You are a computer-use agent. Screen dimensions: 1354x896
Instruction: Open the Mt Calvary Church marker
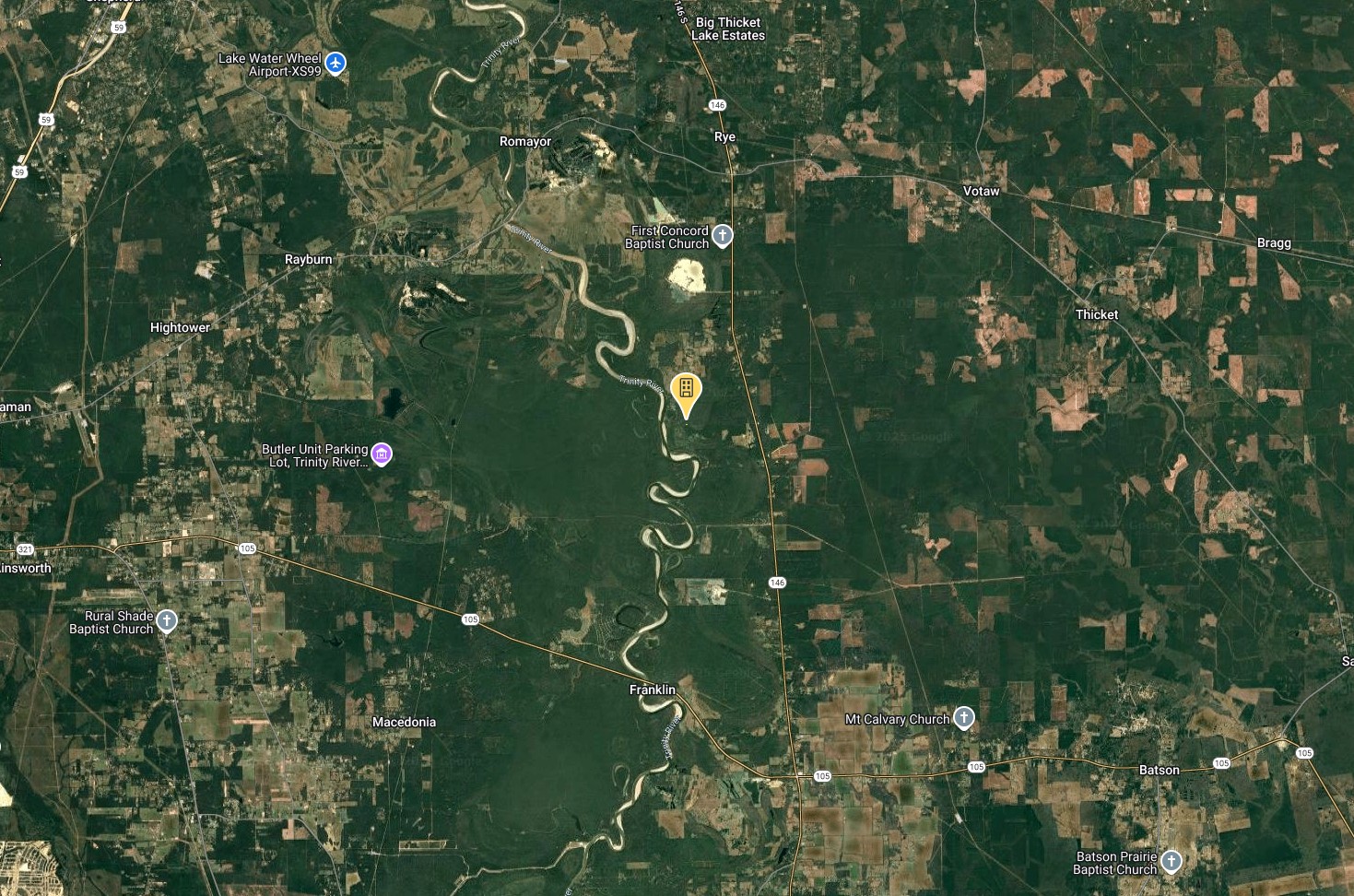pyautogui.click(x=963, y=718)
